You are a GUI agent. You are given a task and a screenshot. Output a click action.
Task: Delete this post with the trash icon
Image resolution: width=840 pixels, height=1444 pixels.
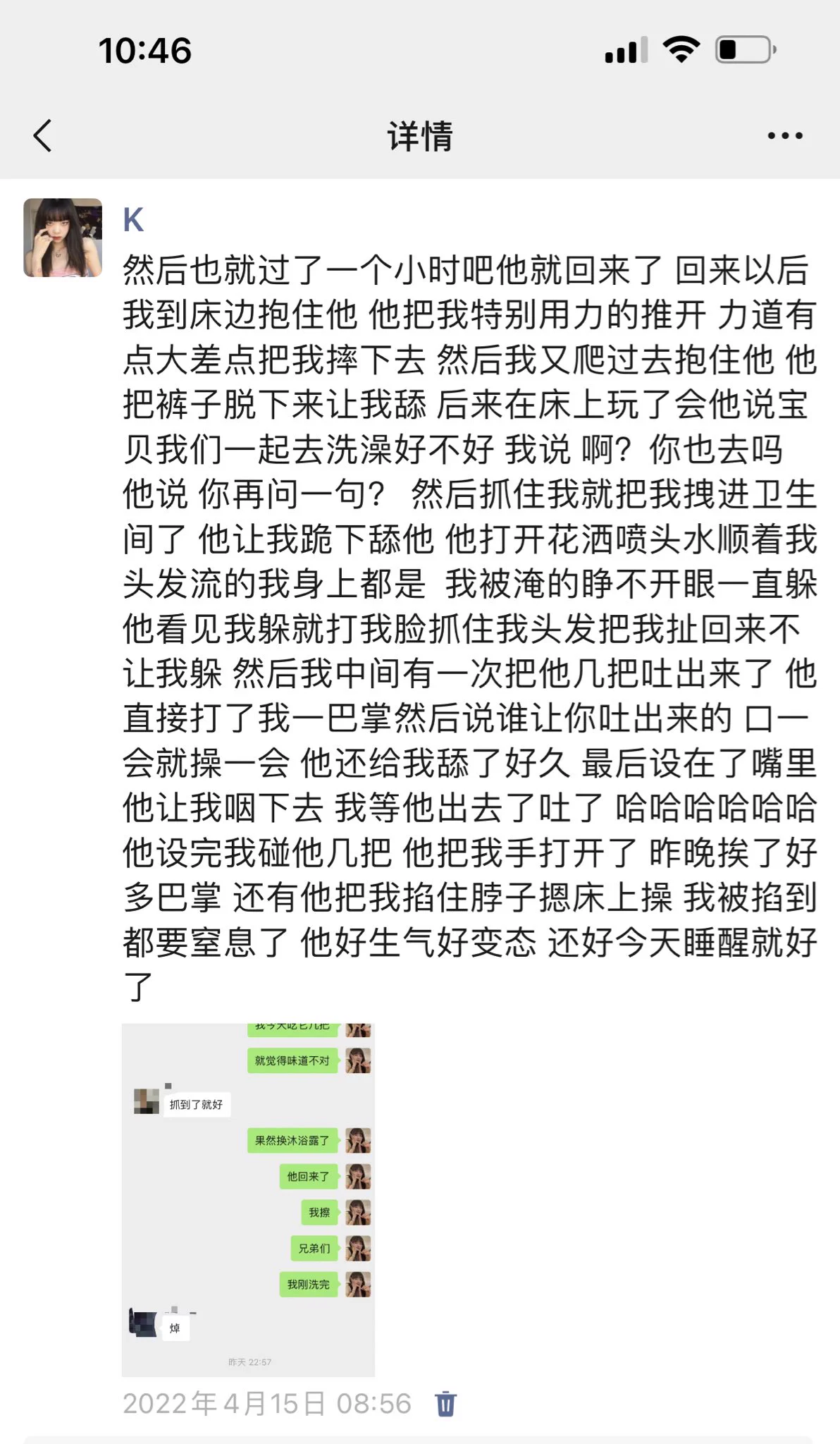point(445,1403)
